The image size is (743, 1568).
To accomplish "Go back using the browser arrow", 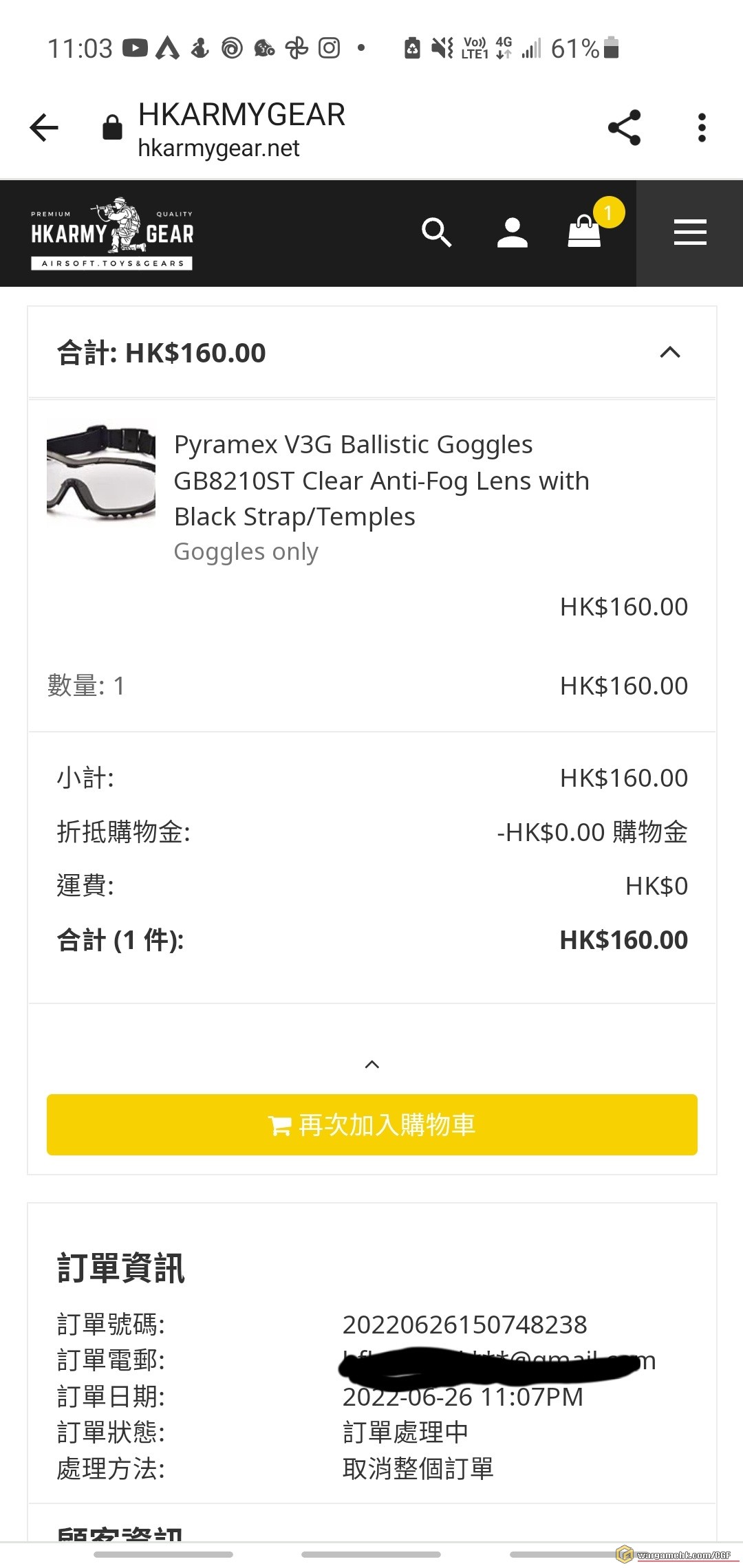I will (45, 128).
